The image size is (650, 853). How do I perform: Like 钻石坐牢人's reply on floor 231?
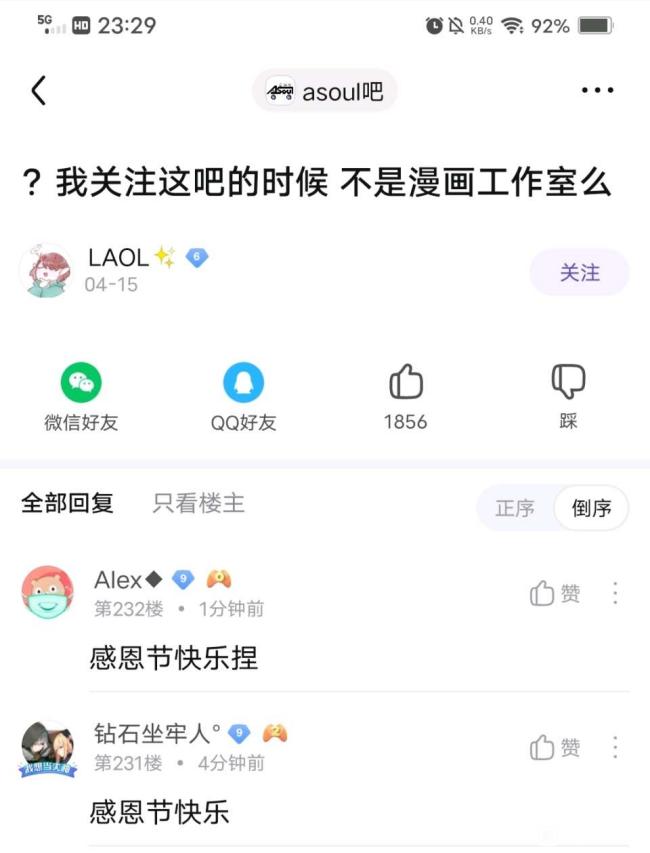point(555,748)
